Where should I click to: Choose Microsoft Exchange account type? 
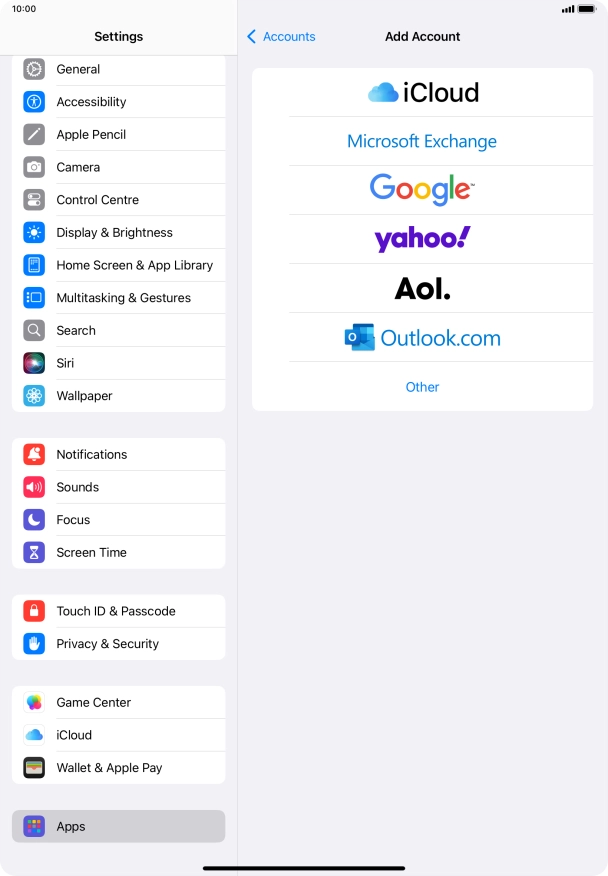pyautogui.click(x=422, y=142)
